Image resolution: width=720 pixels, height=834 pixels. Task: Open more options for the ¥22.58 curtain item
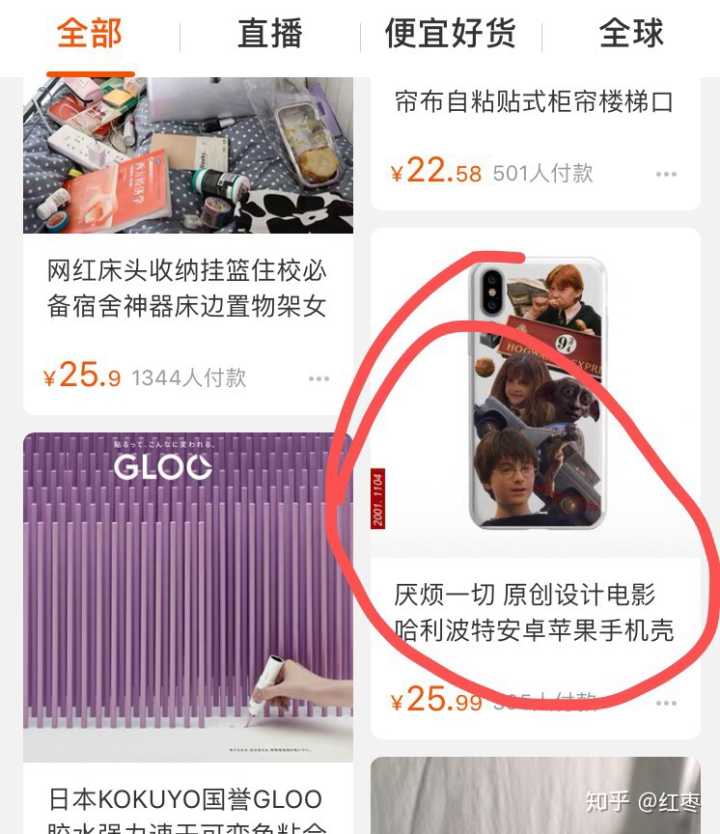pos(666,174)
